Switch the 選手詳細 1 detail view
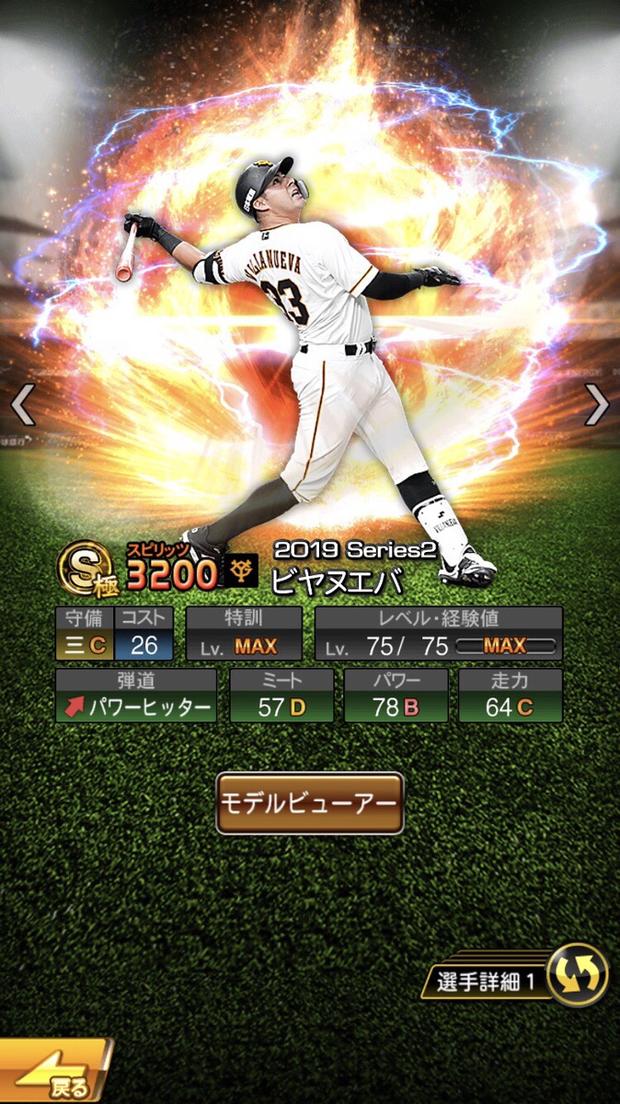Screen dimensions: 620x1104 (x=577, y=974)
